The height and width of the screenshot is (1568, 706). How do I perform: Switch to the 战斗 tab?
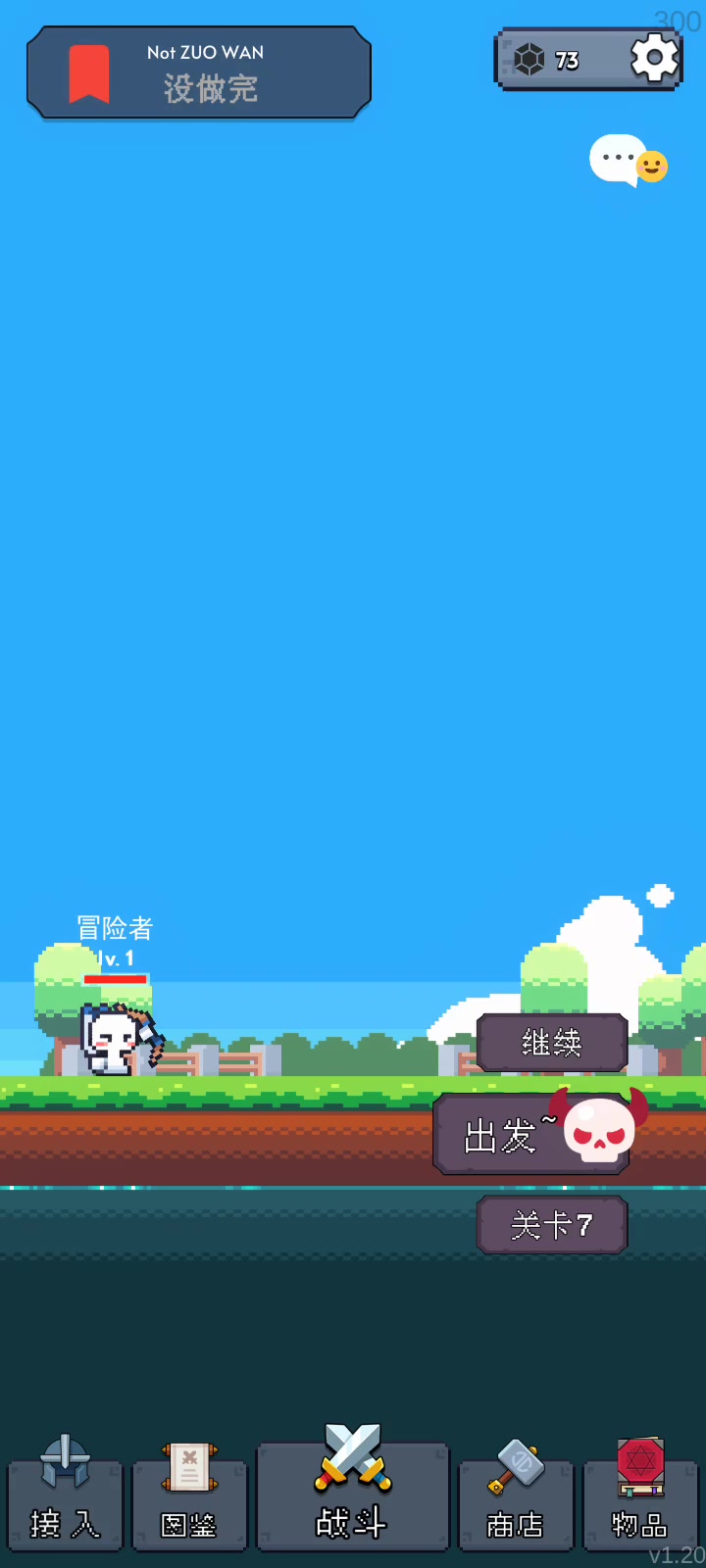[353, 1488]
